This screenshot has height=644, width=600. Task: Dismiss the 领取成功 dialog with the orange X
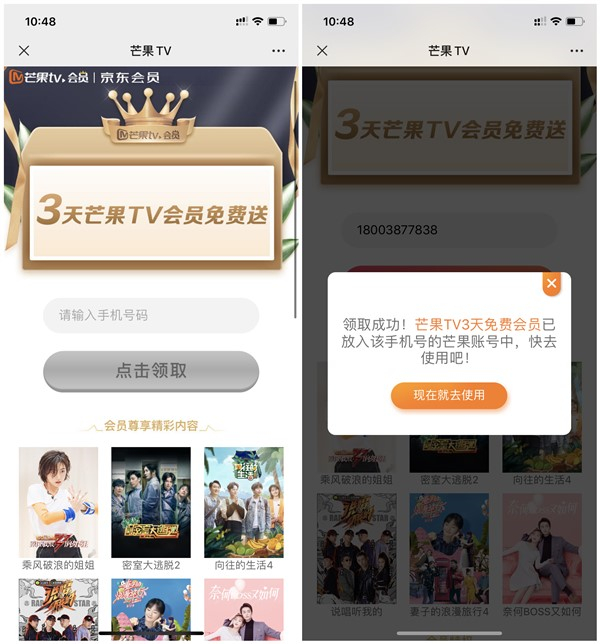(551, 284)
